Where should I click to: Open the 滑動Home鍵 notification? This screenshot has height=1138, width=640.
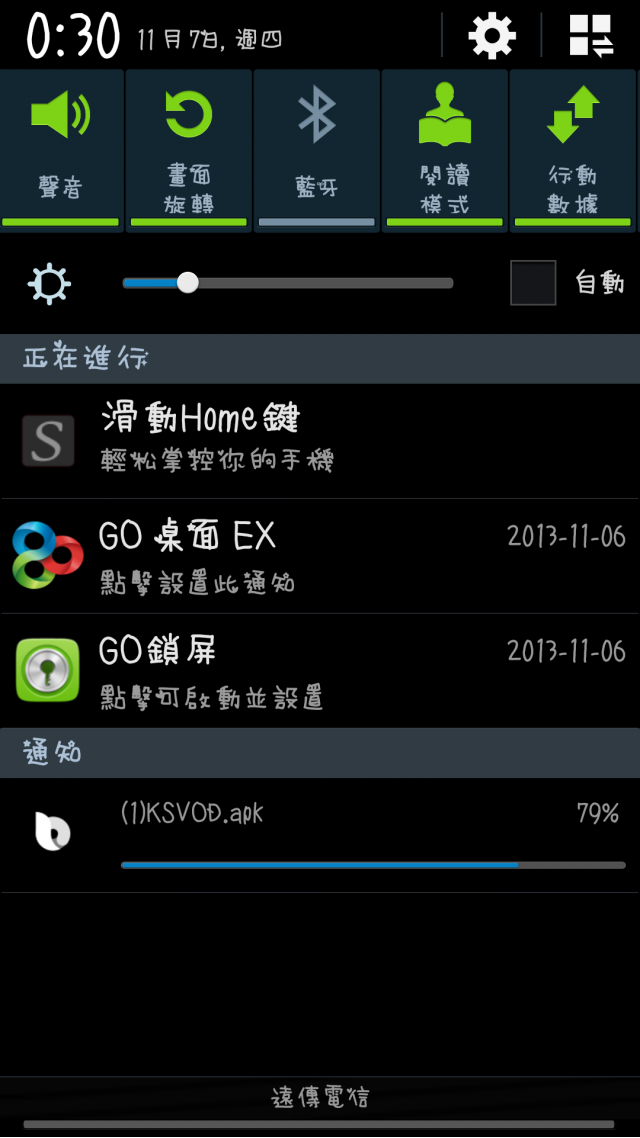pyautogui.click(x=320, y=440)
